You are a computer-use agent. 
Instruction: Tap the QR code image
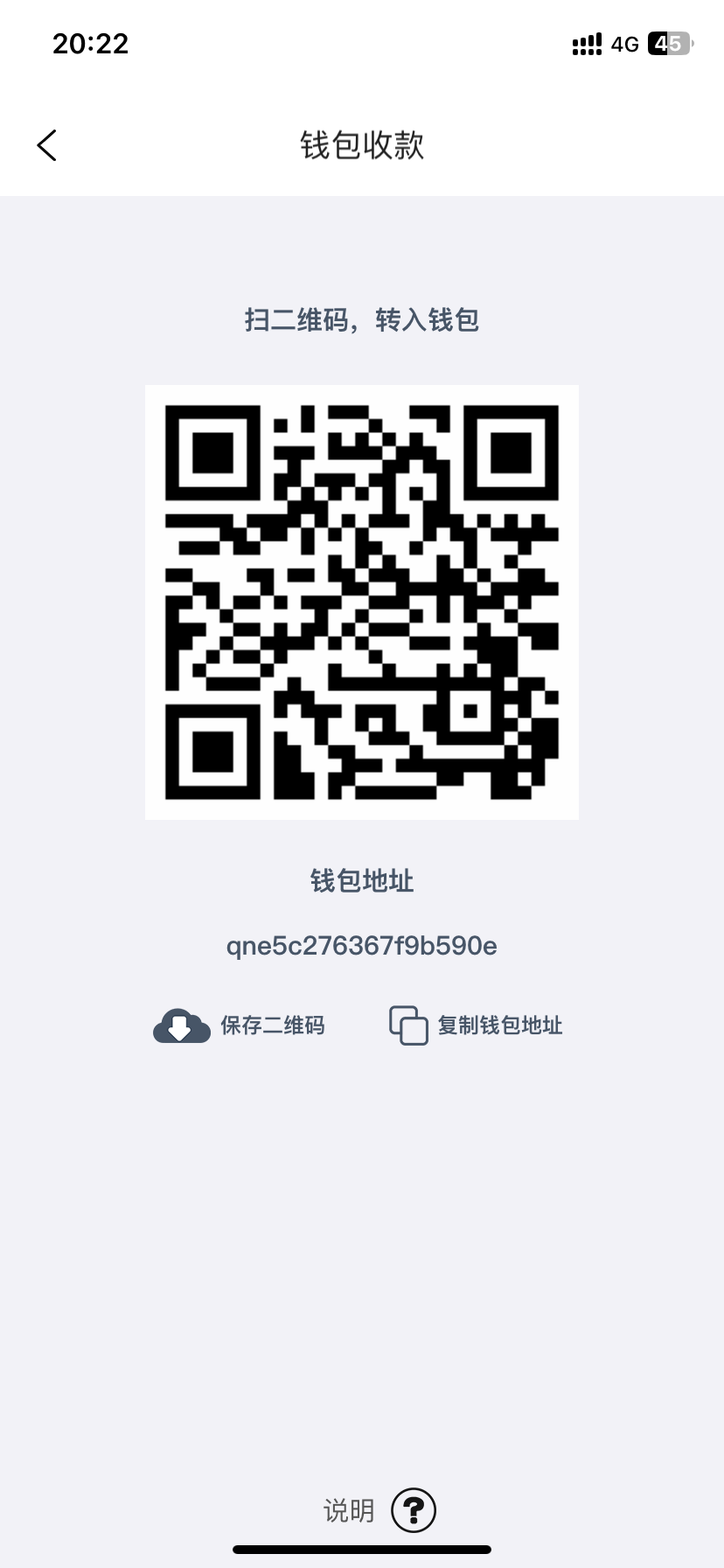pos(362,601)
